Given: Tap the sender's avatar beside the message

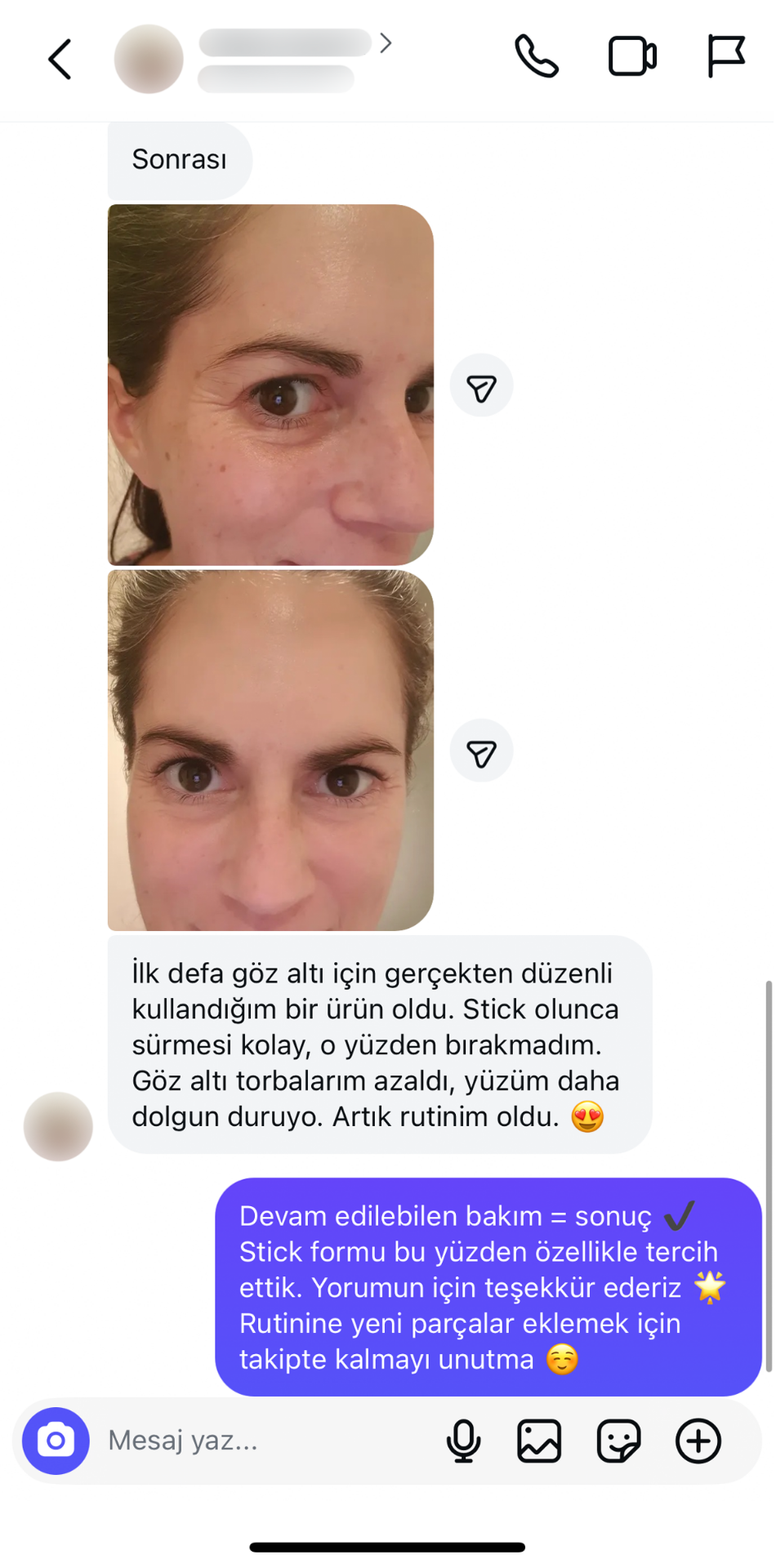Looking at the screenshot, I should [58, 1126].
